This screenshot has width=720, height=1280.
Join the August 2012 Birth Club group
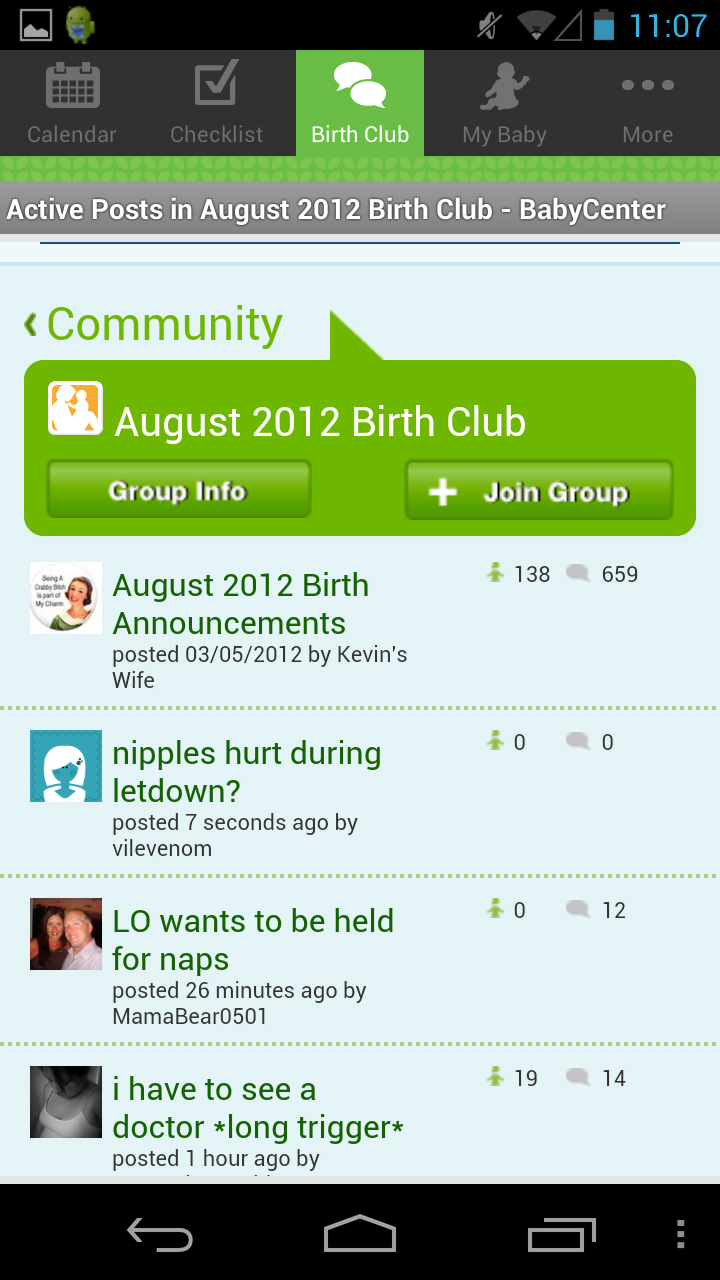(x=539, y=491)
